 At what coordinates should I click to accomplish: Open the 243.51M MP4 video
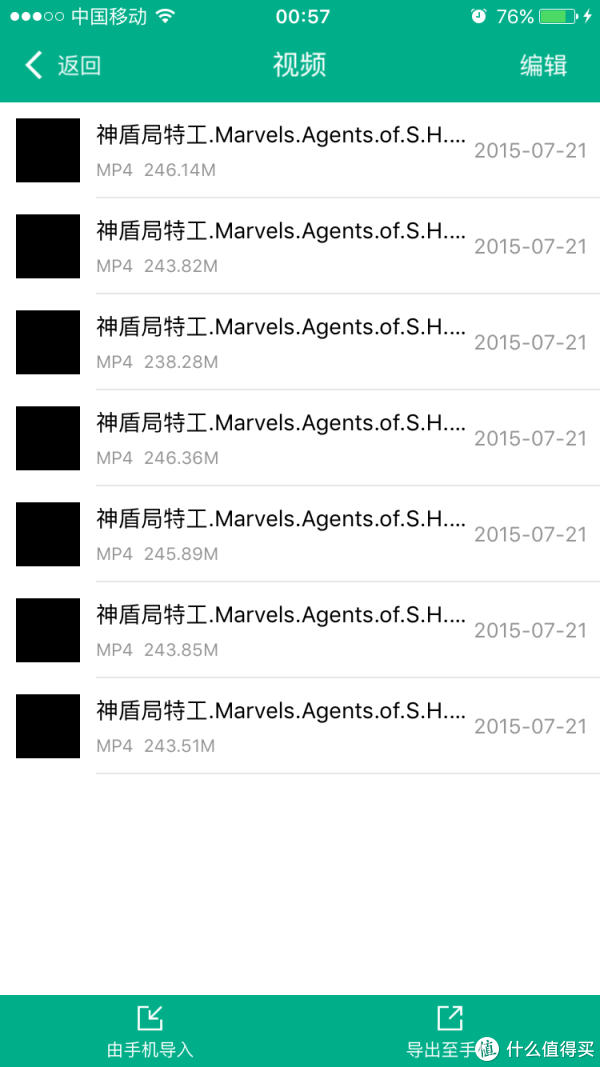coord(300,726)
